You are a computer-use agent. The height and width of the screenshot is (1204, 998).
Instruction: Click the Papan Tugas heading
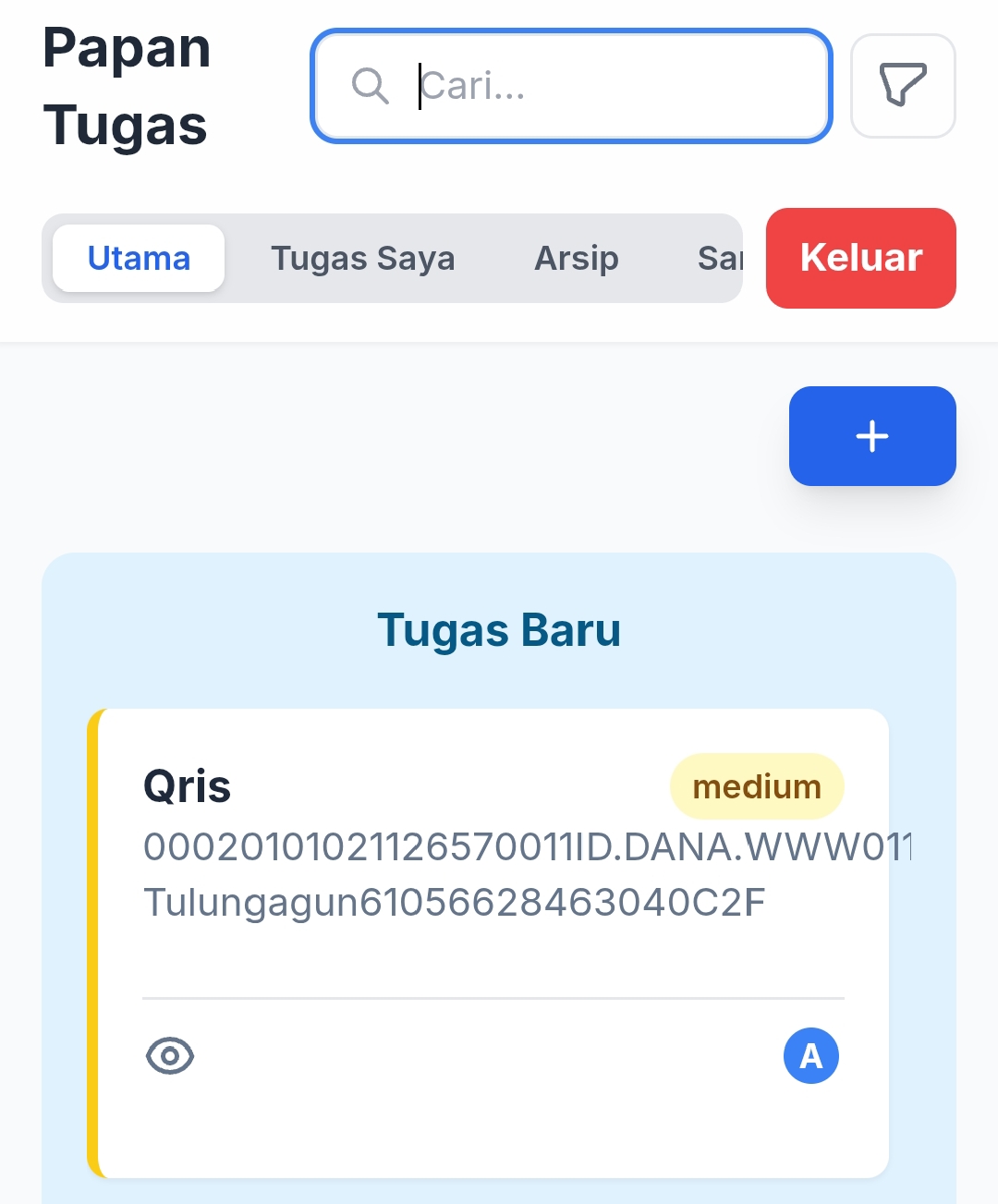[127, 86]
